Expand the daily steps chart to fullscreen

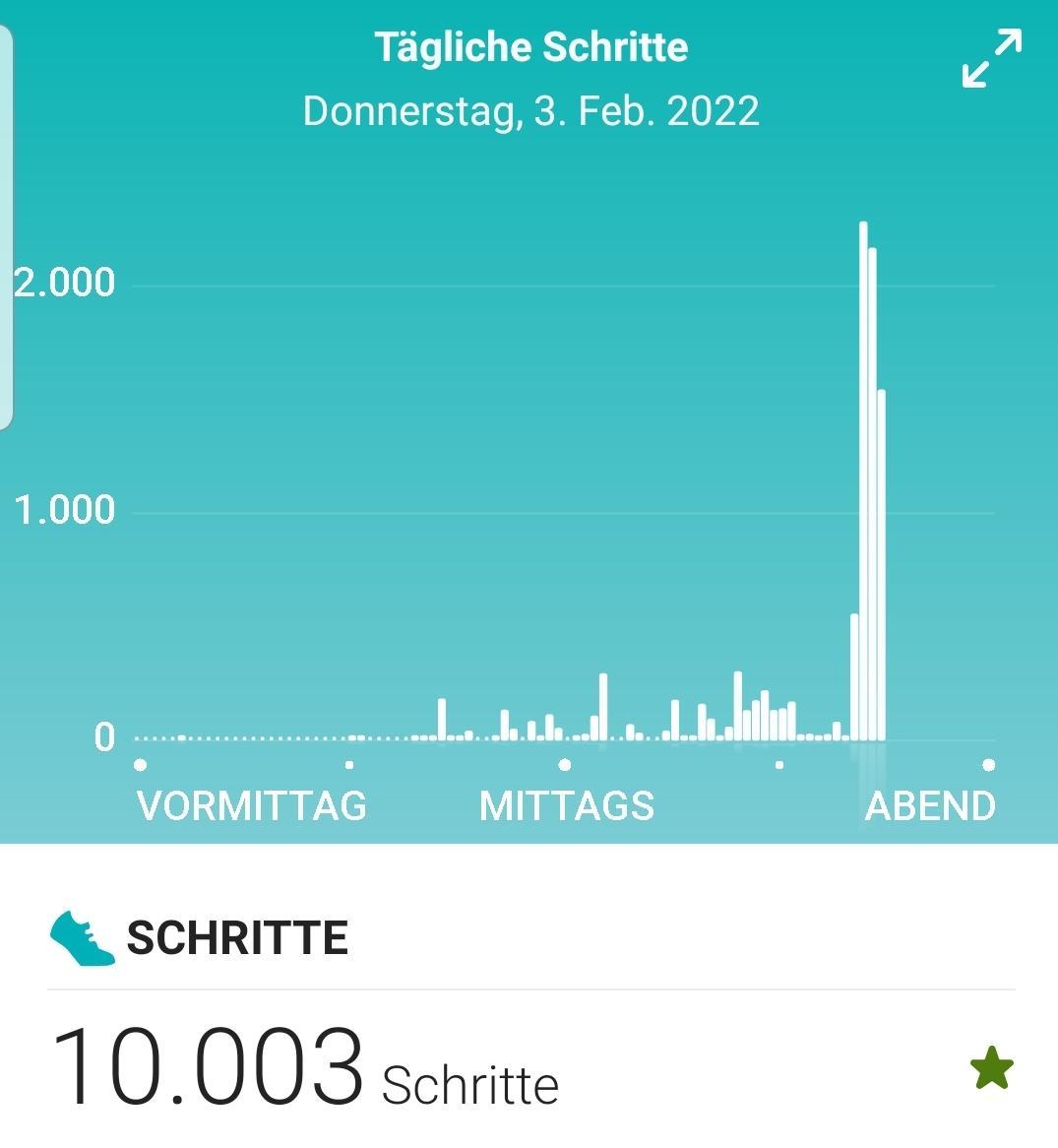991,58
